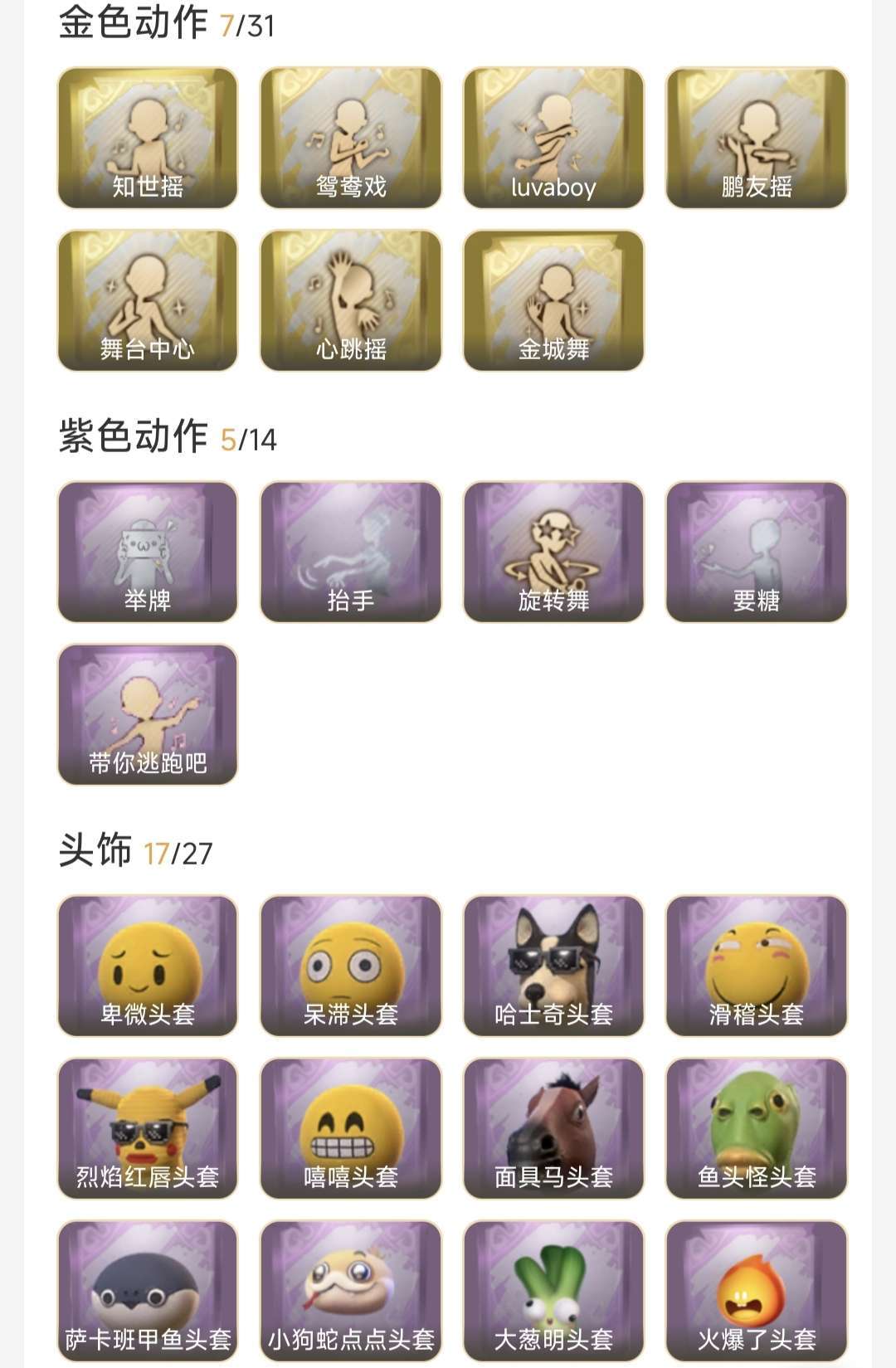The height and width of the screenshot is (1368, 896).
Task: View the 要糖 action
Action: tap(756, 552)
